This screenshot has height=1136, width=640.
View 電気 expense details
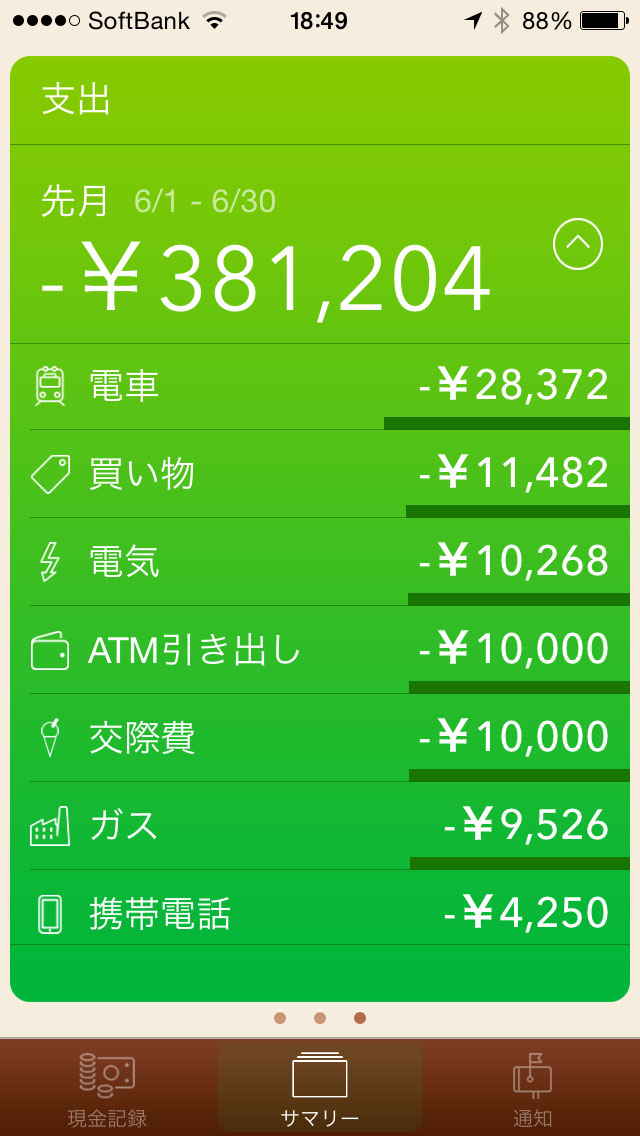(x=320, y=562)
